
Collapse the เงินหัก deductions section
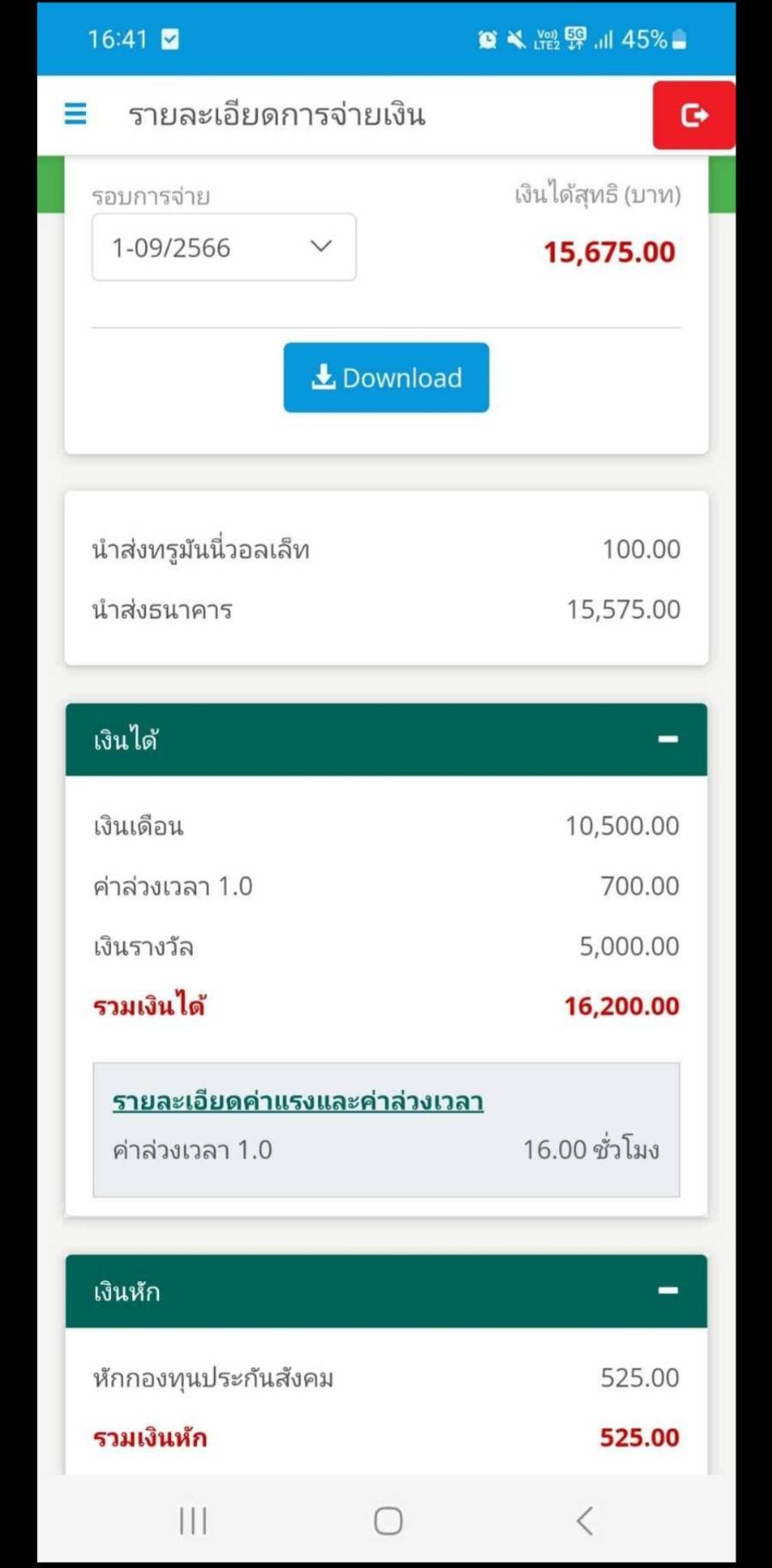coord(668,1291)
